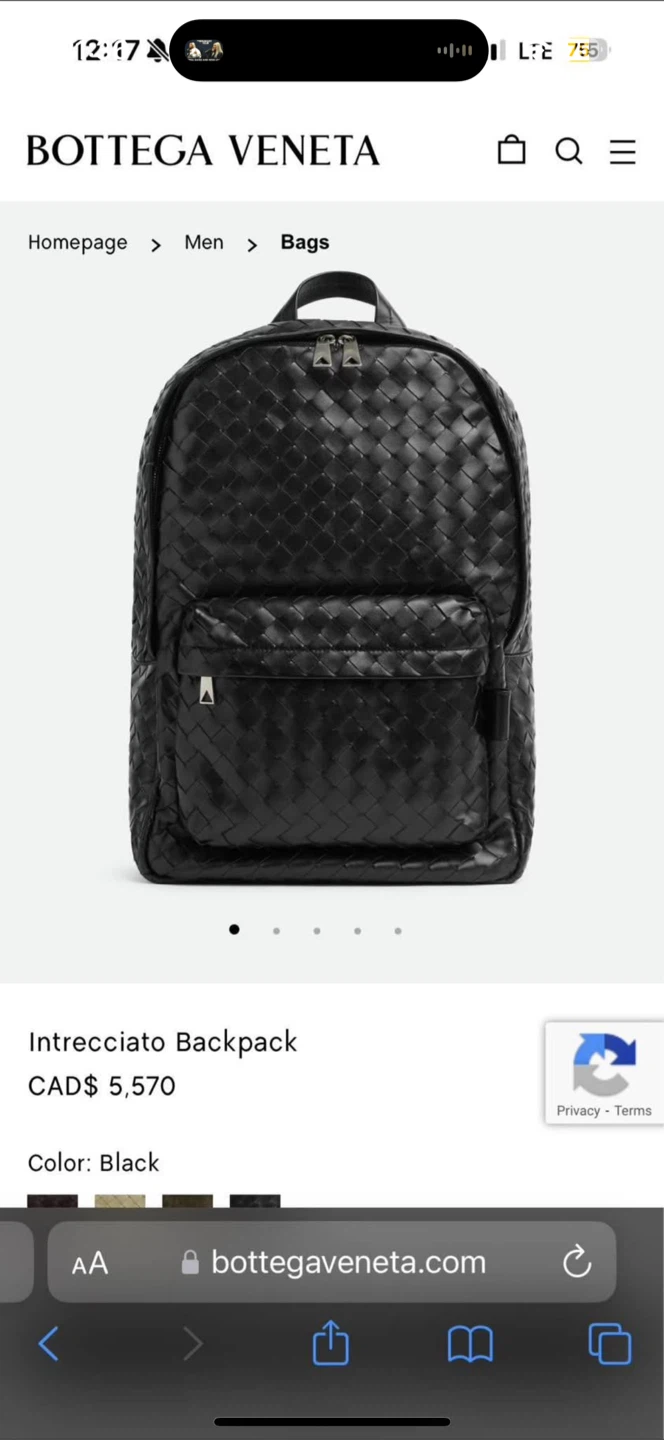The image size is (664, 1440).
Task: Share this page
Action: 331,1343
